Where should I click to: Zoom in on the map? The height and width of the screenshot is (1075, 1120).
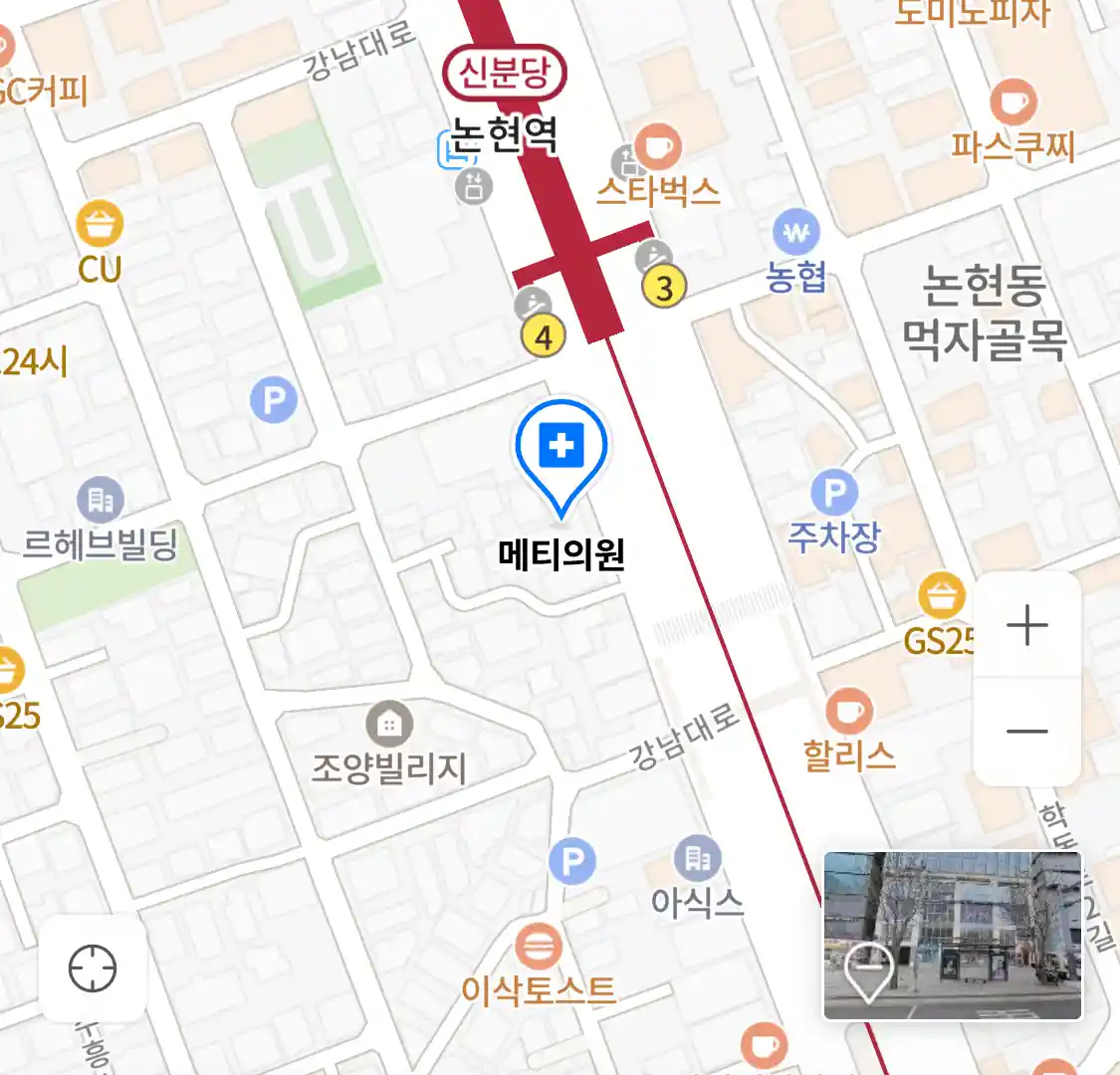coord(1026,626)
